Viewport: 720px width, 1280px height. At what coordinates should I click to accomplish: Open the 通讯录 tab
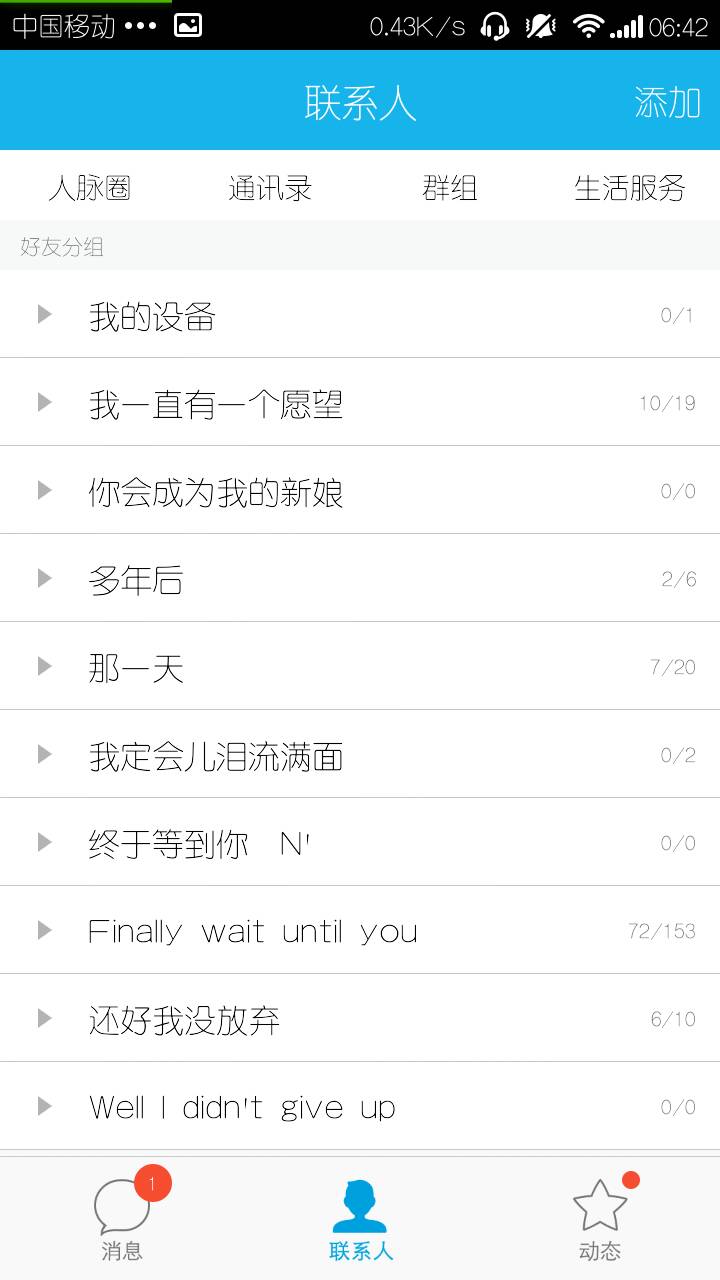(270, 187)
